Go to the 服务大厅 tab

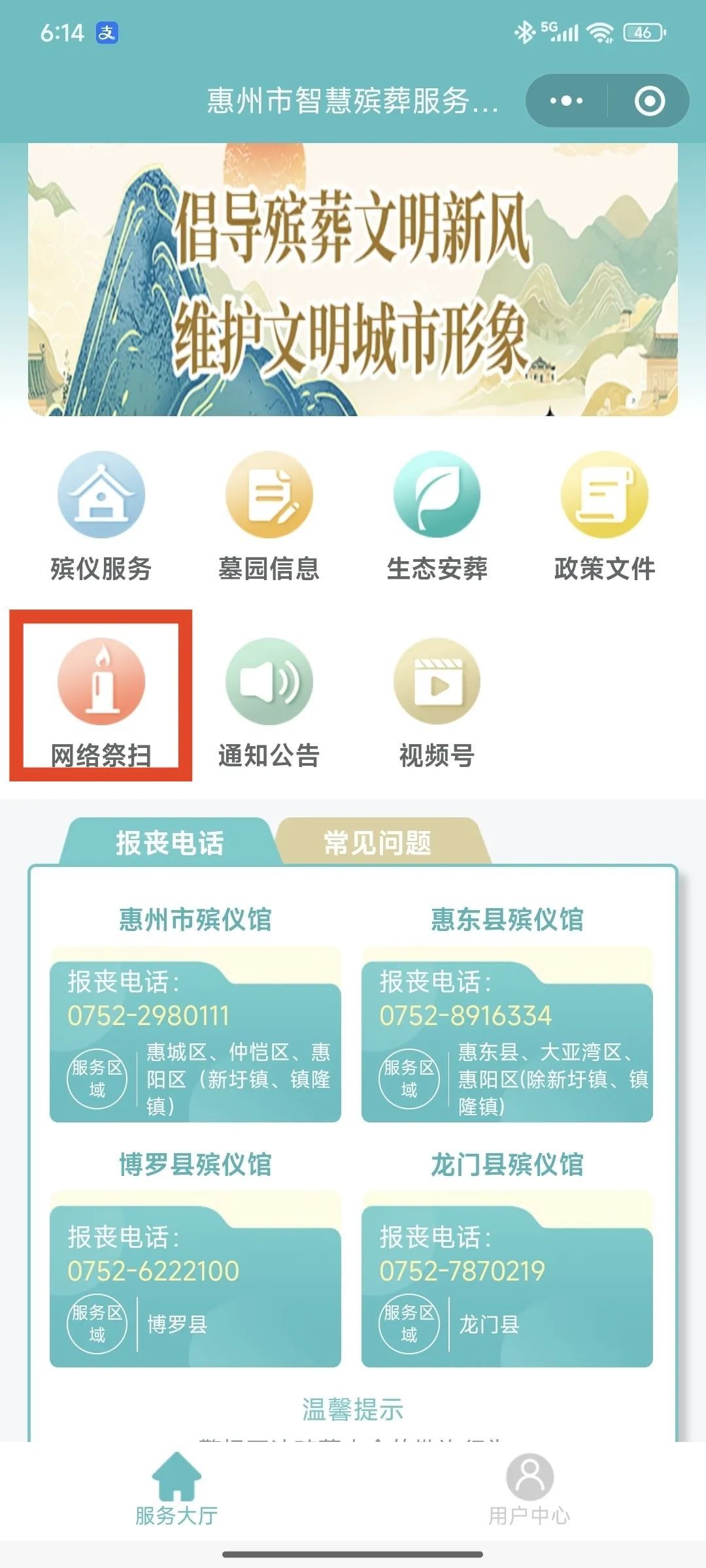click(176, 1492)
